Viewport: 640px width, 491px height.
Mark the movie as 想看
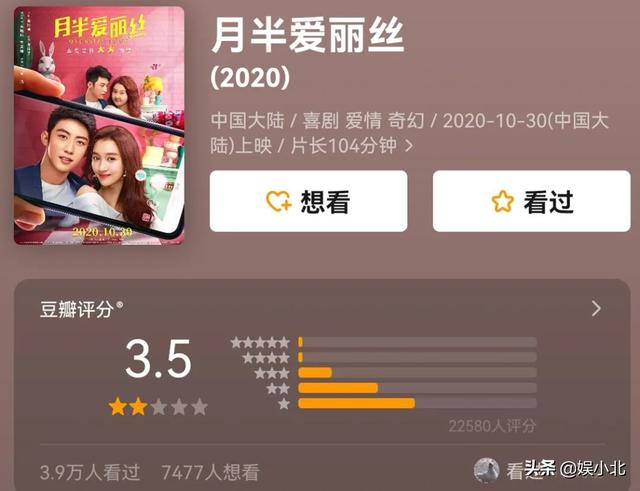tap(308, 201)
